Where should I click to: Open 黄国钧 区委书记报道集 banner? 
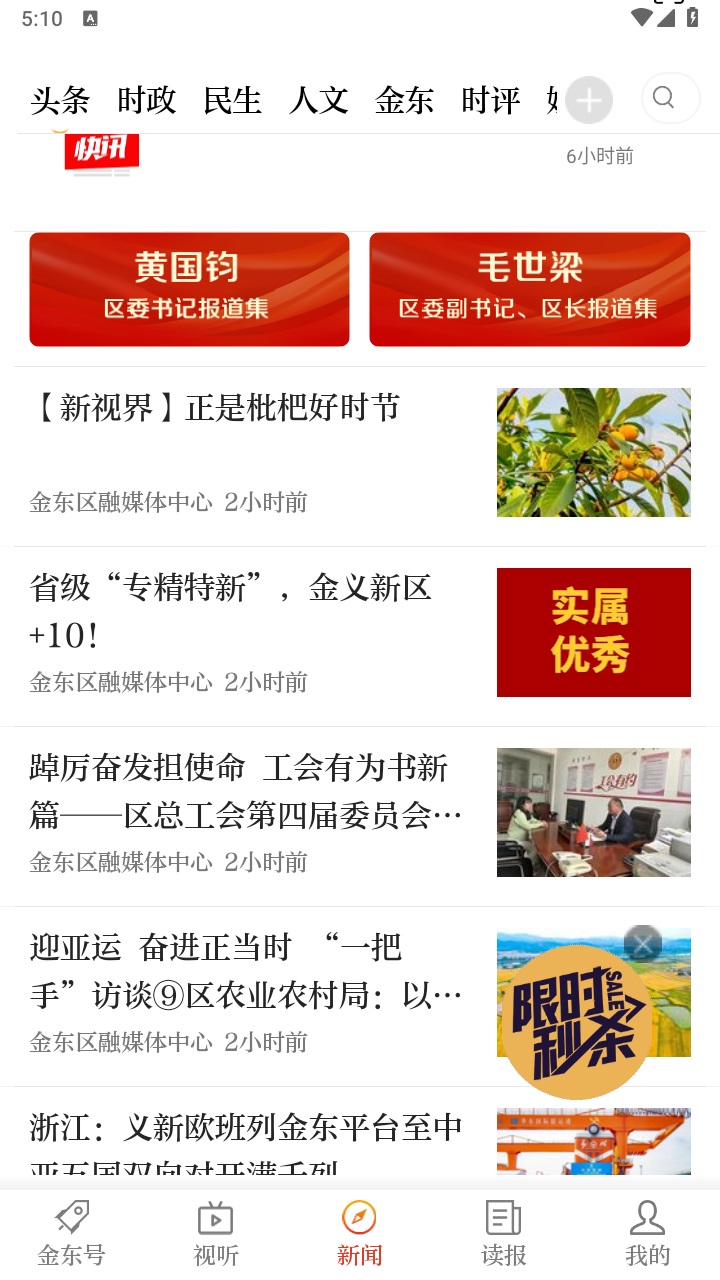189,289
